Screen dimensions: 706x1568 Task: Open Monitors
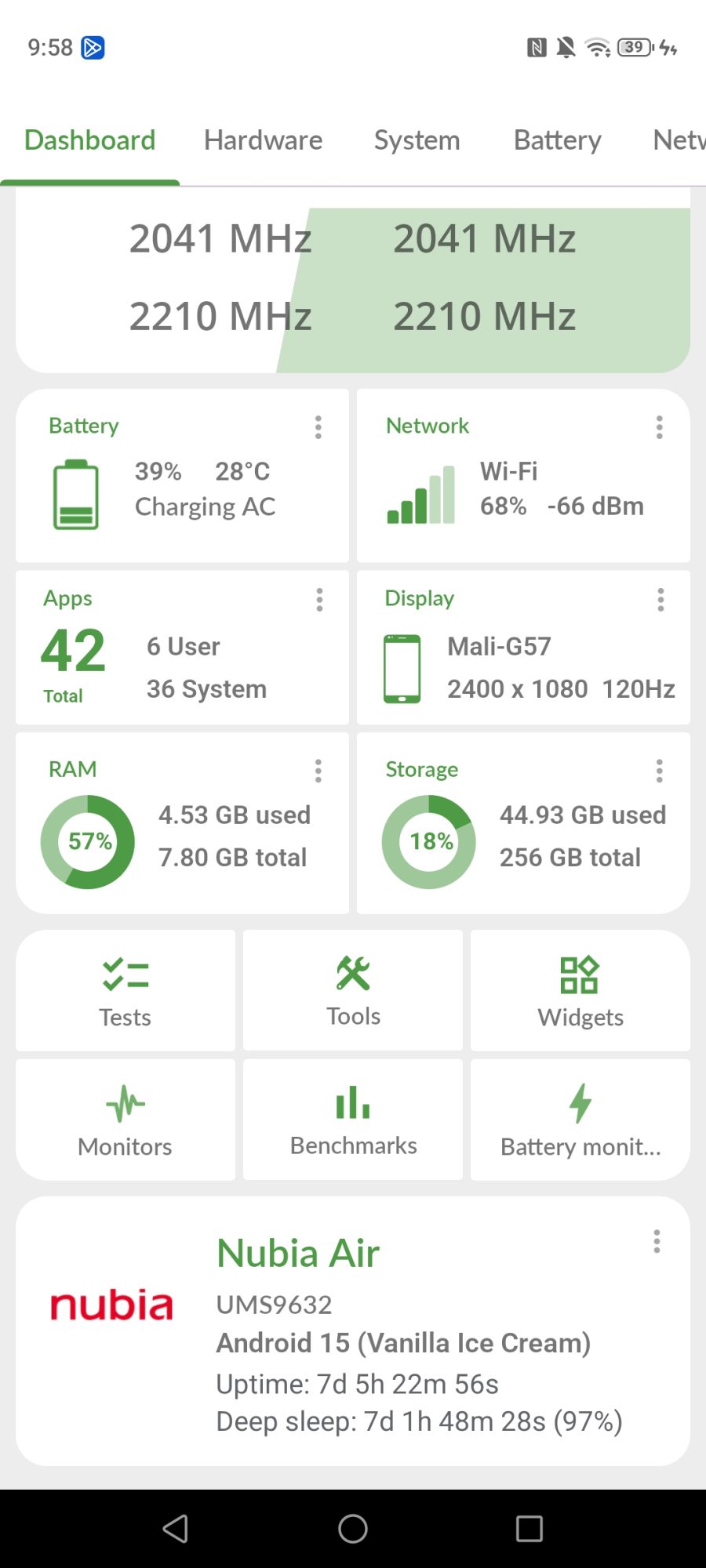coord(126,1120)
